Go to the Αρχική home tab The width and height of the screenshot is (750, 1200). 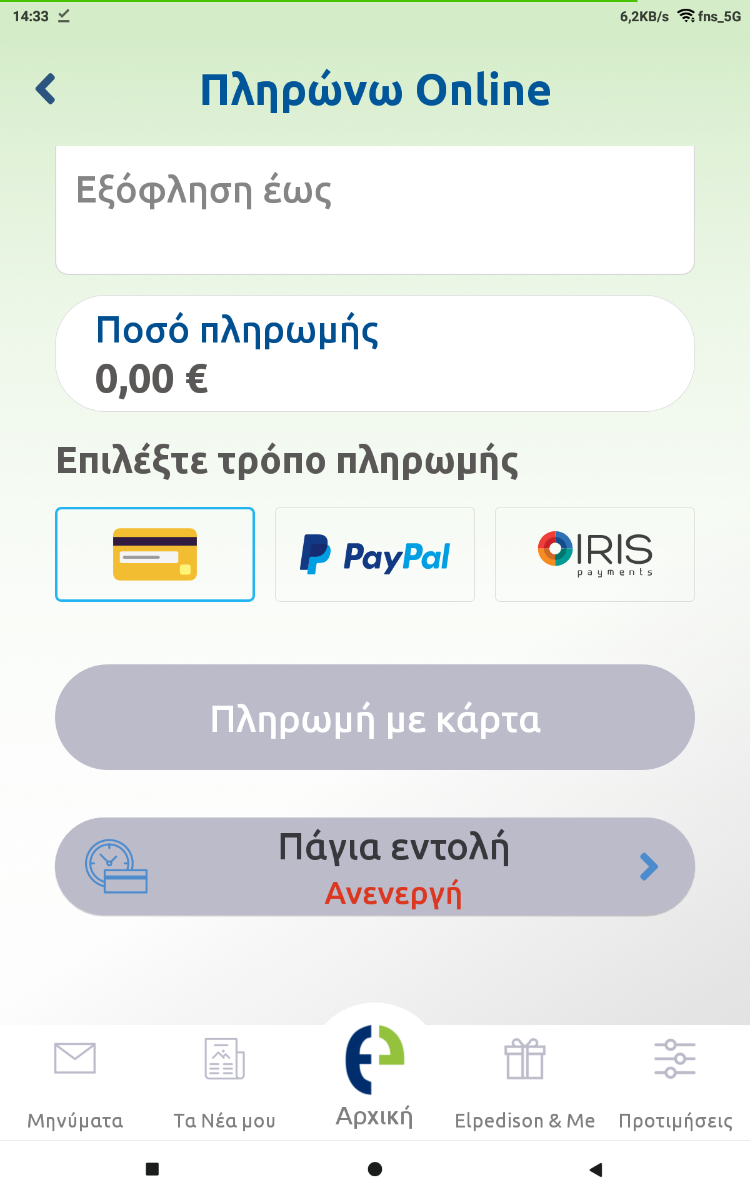[x=375, y=1074]
